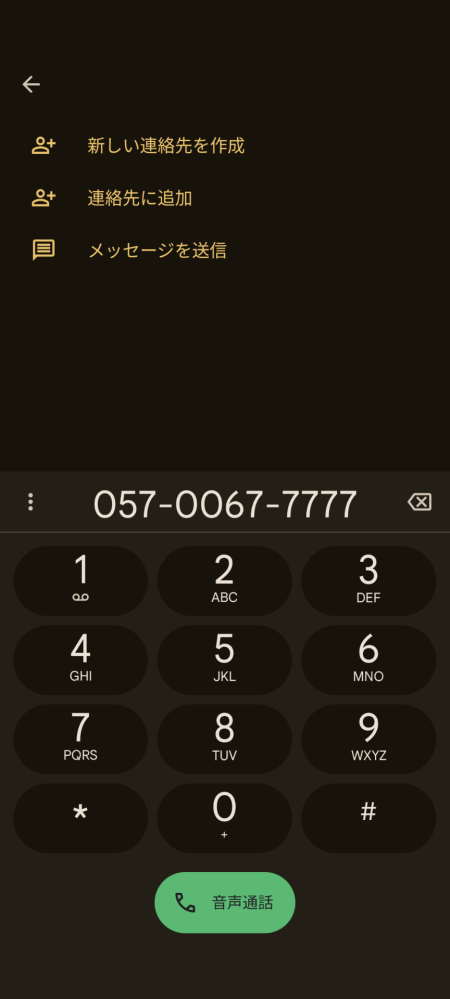This screenshot has width=450, height=999.
Task: Go back using the arrow icon
Action: click(x=31, y=84)
